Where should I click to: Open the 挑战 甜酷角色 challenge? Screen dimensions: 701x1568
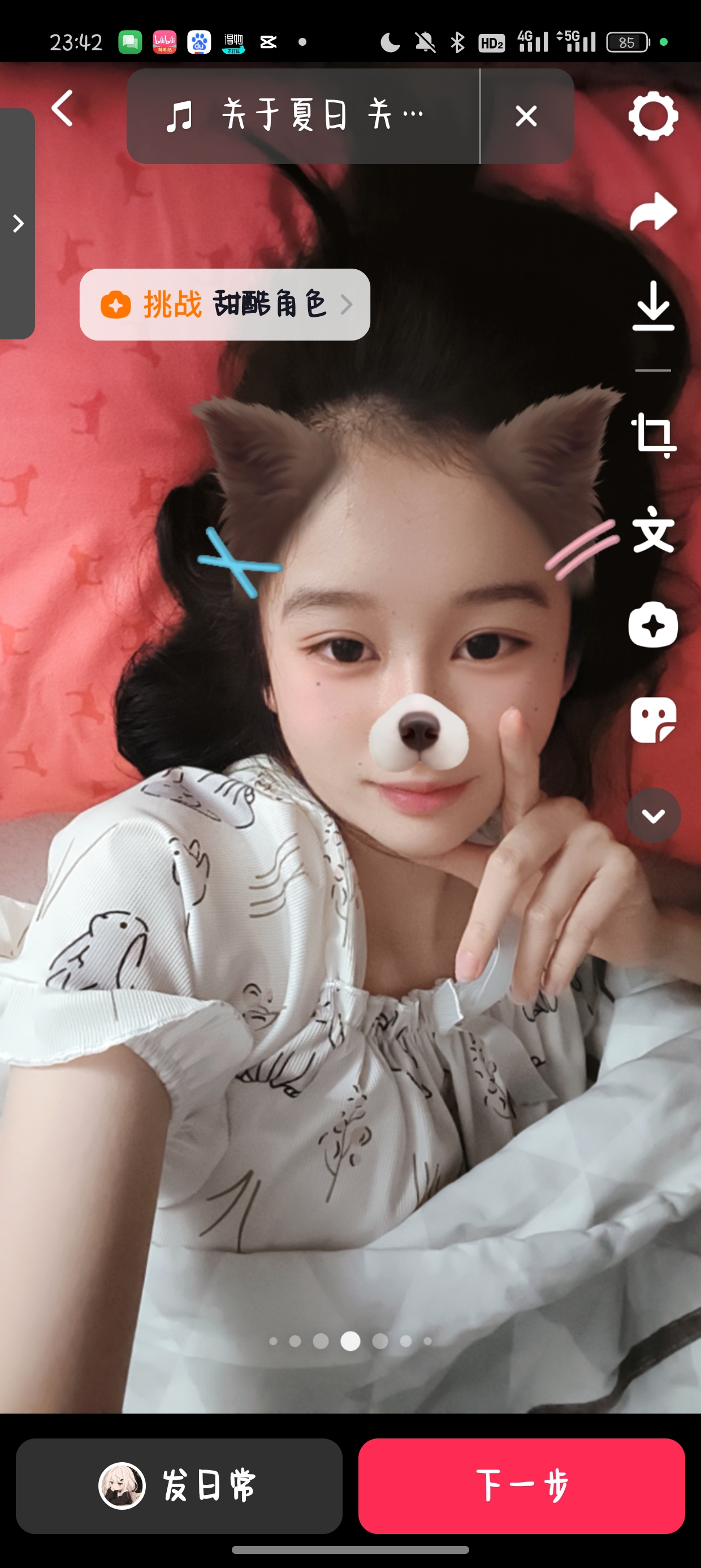[x=224, y=304]
